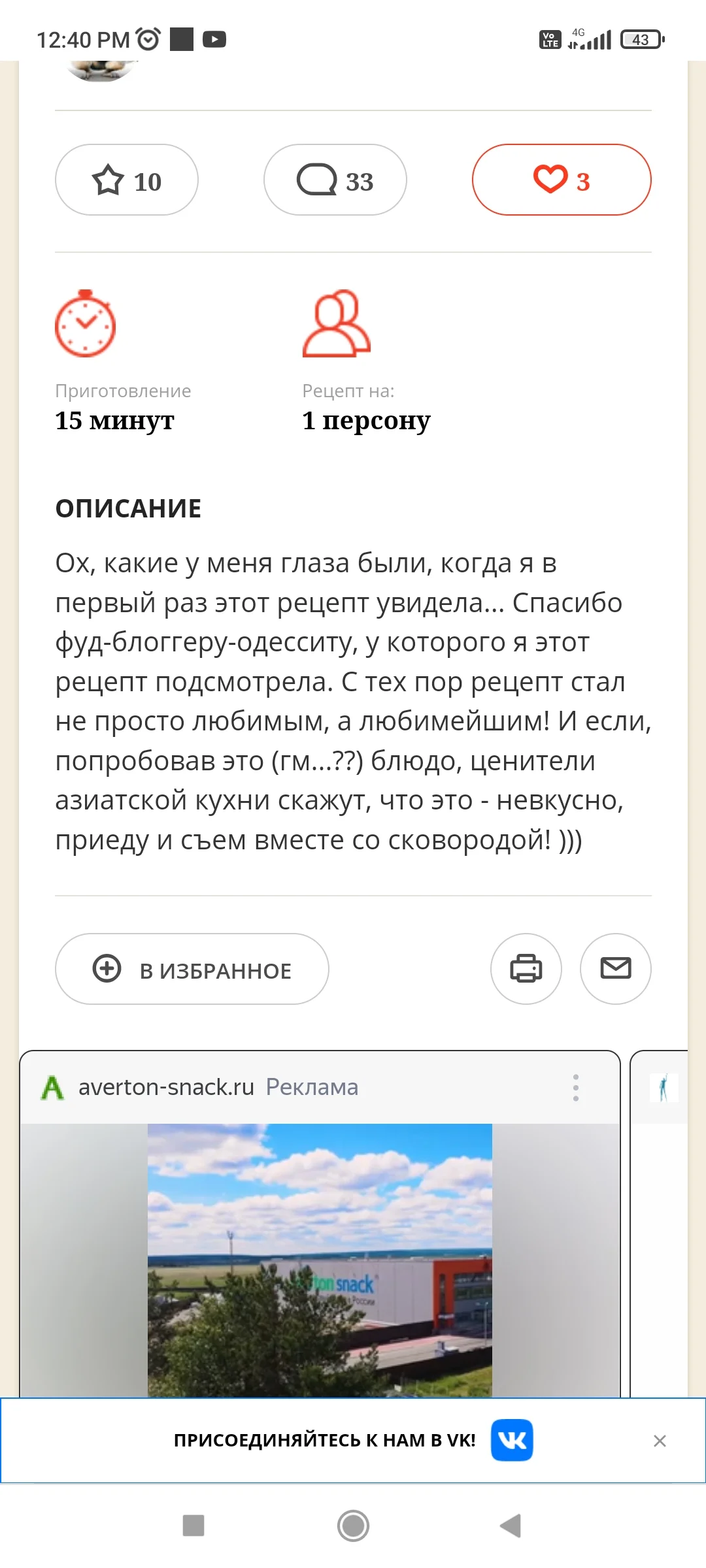Like the recipe with the heart icon
Screen dimensions: 706x1568
point(552,180)
